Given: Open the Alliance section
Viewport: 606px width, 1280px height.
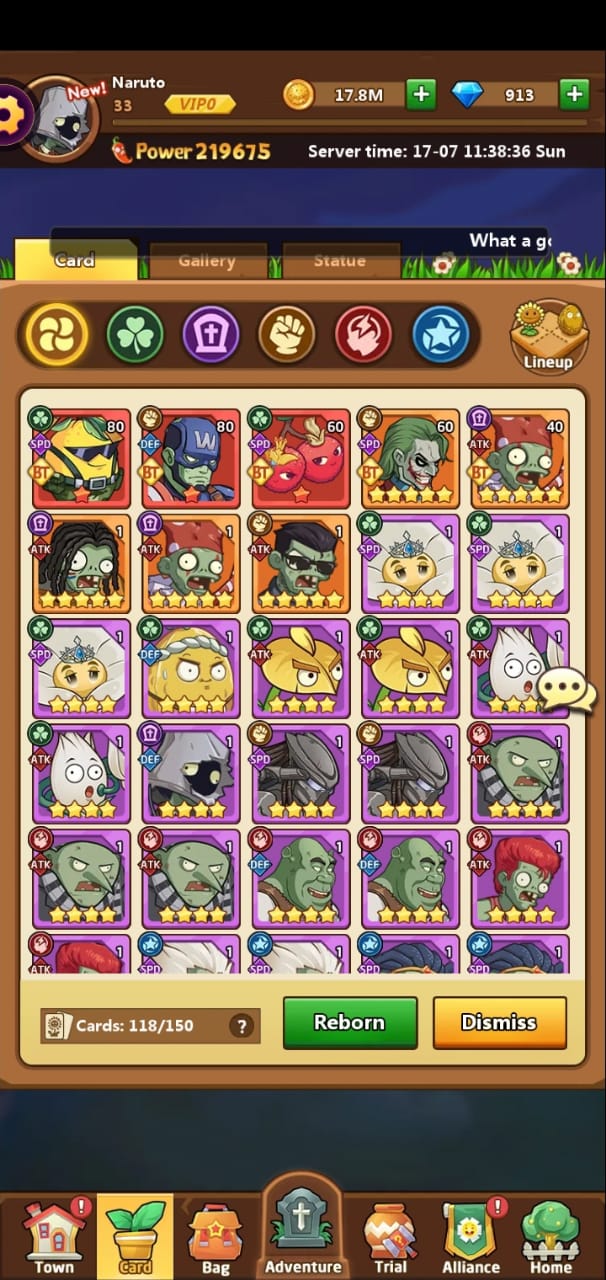Looking at the screenshot, I should (471, 1237).
